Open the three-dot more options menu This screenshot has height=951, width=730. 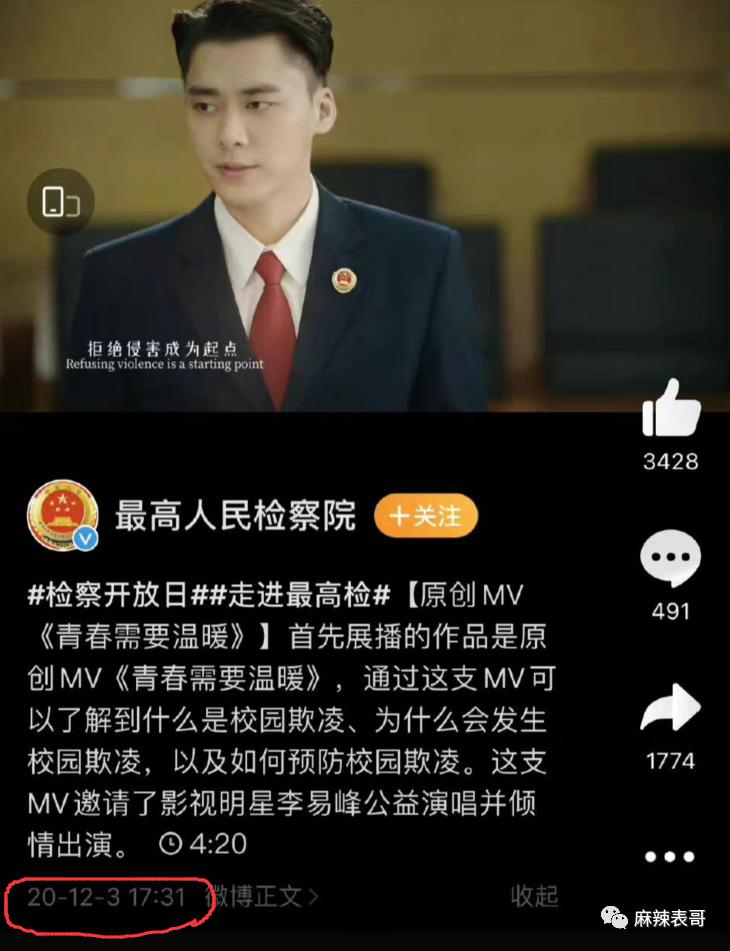tap(670, 857)
